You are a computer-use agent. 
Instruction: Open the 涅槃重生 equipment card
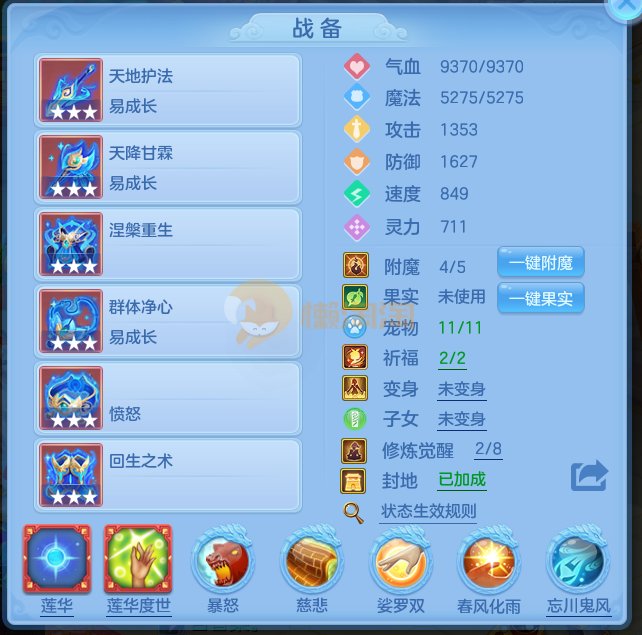click(x=168, y=245)
